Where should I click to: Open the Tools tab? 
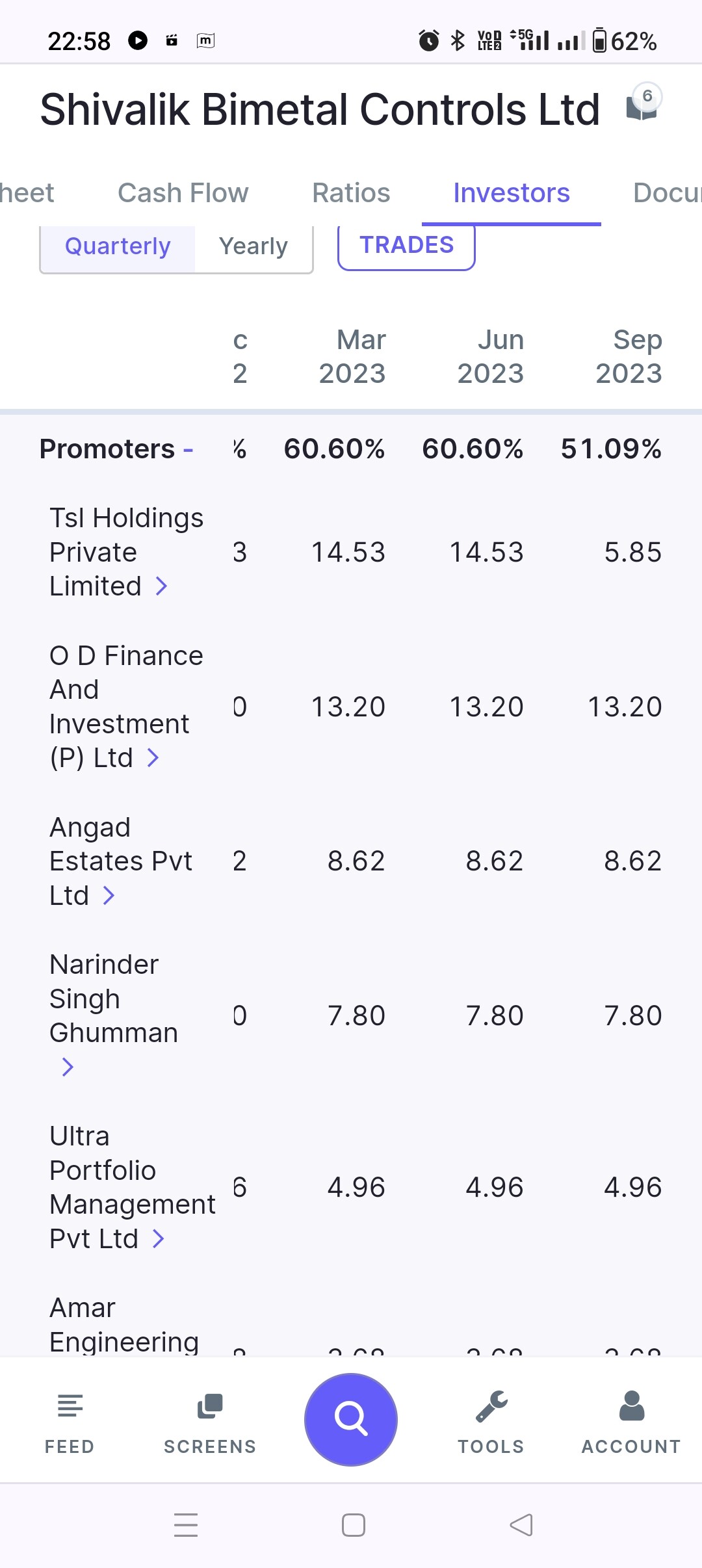click(491, 1422)
